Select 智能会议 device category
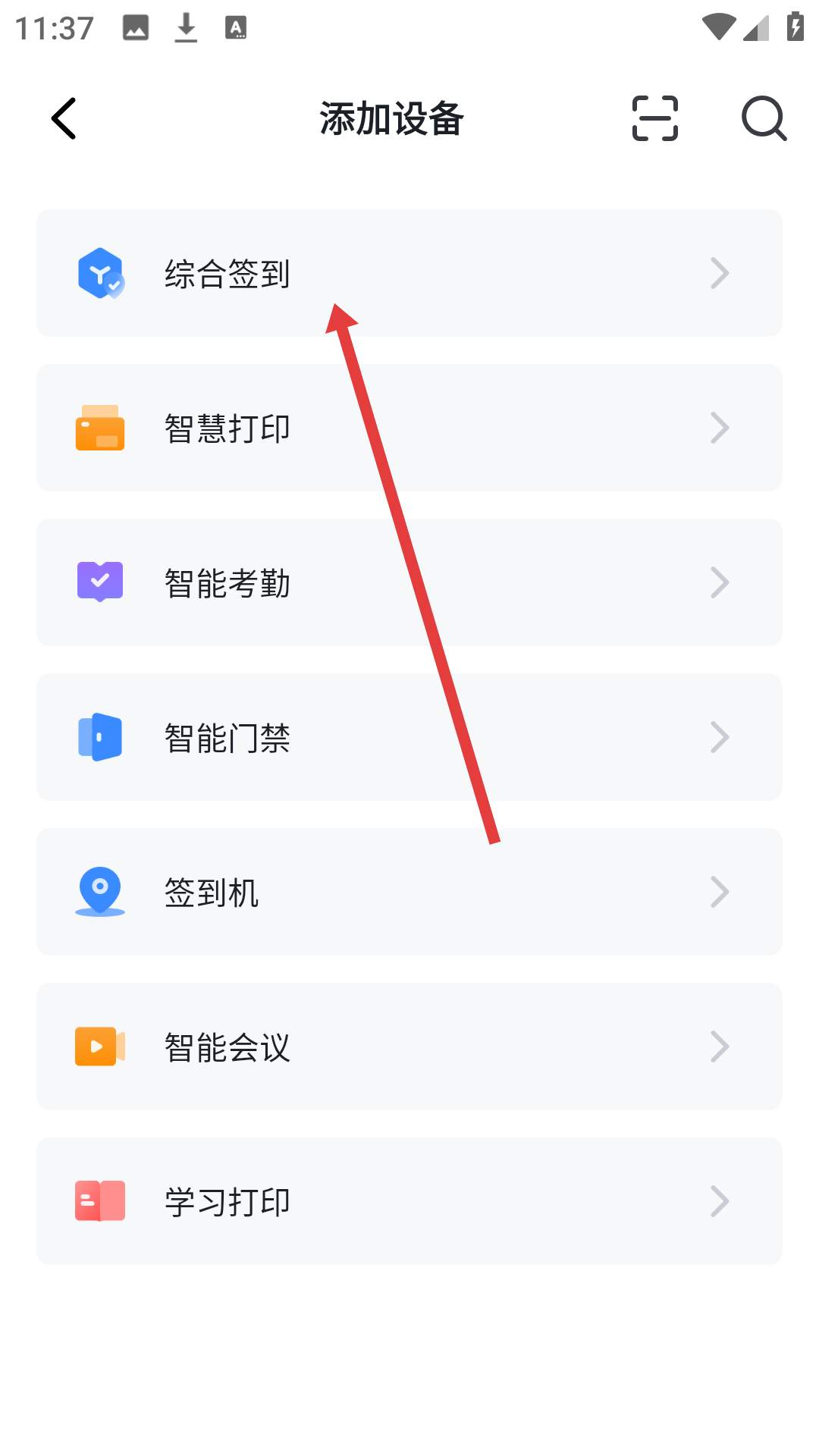Viewport: 819px width, 1456px height. (x=409, y=1047)
